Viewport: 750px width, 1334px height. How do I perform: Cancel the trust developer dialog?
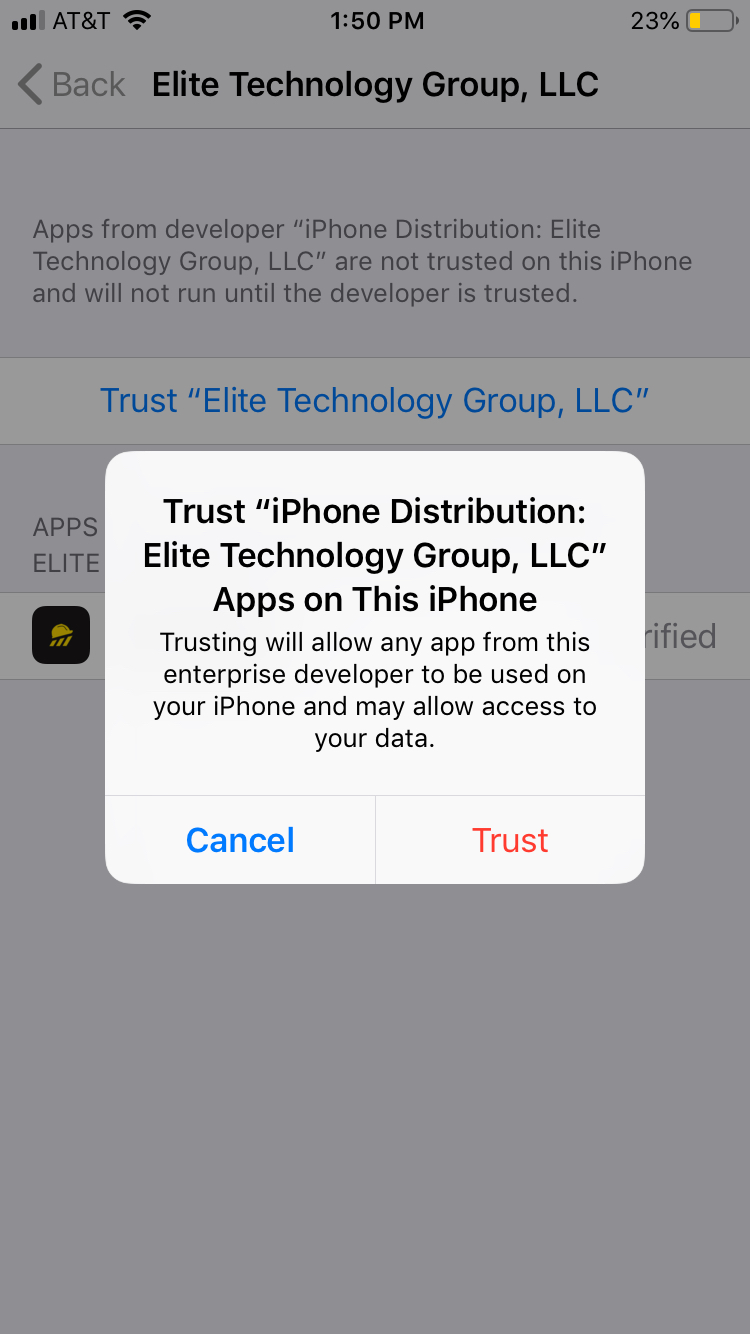tap(240, 840)
